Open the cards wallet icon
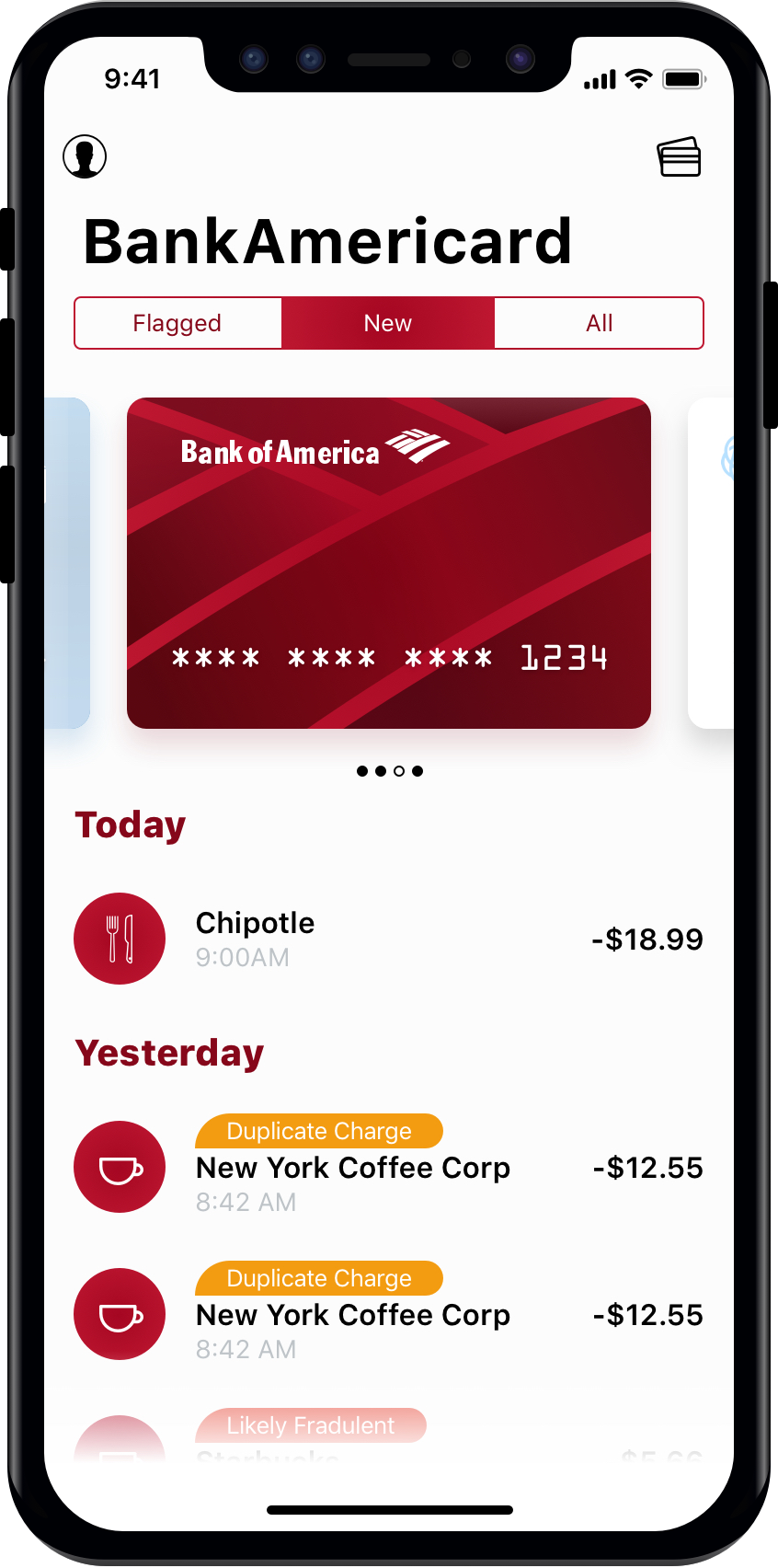Screen dimensions: 778x1568 coord(679,156)
